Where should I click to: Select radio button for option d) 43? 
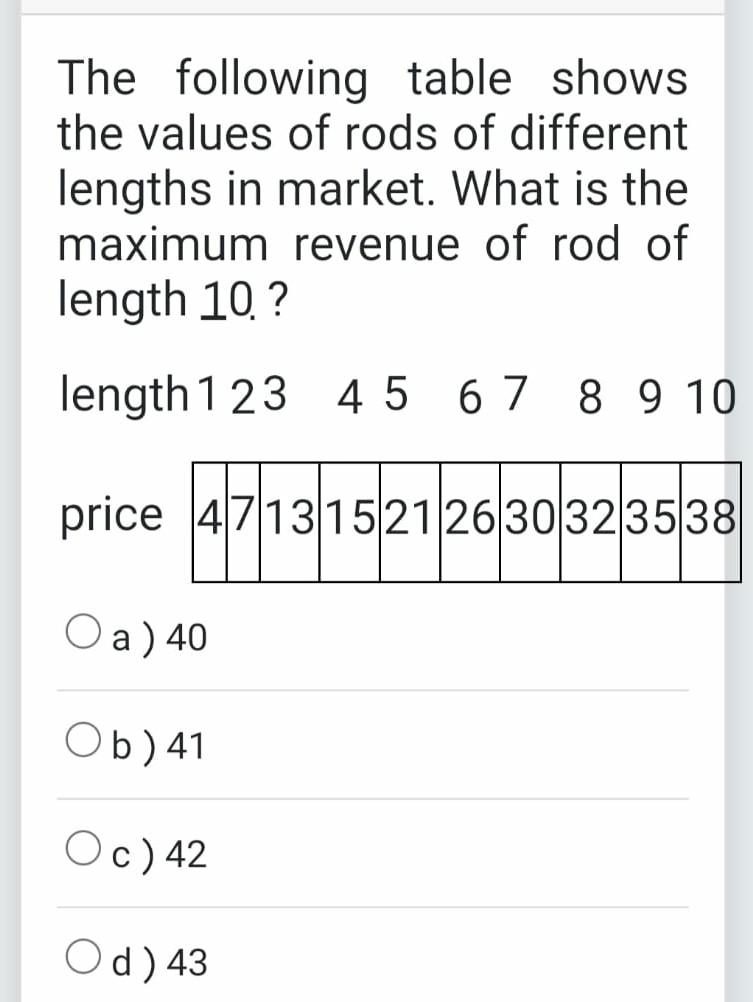(x=83, y=958)
